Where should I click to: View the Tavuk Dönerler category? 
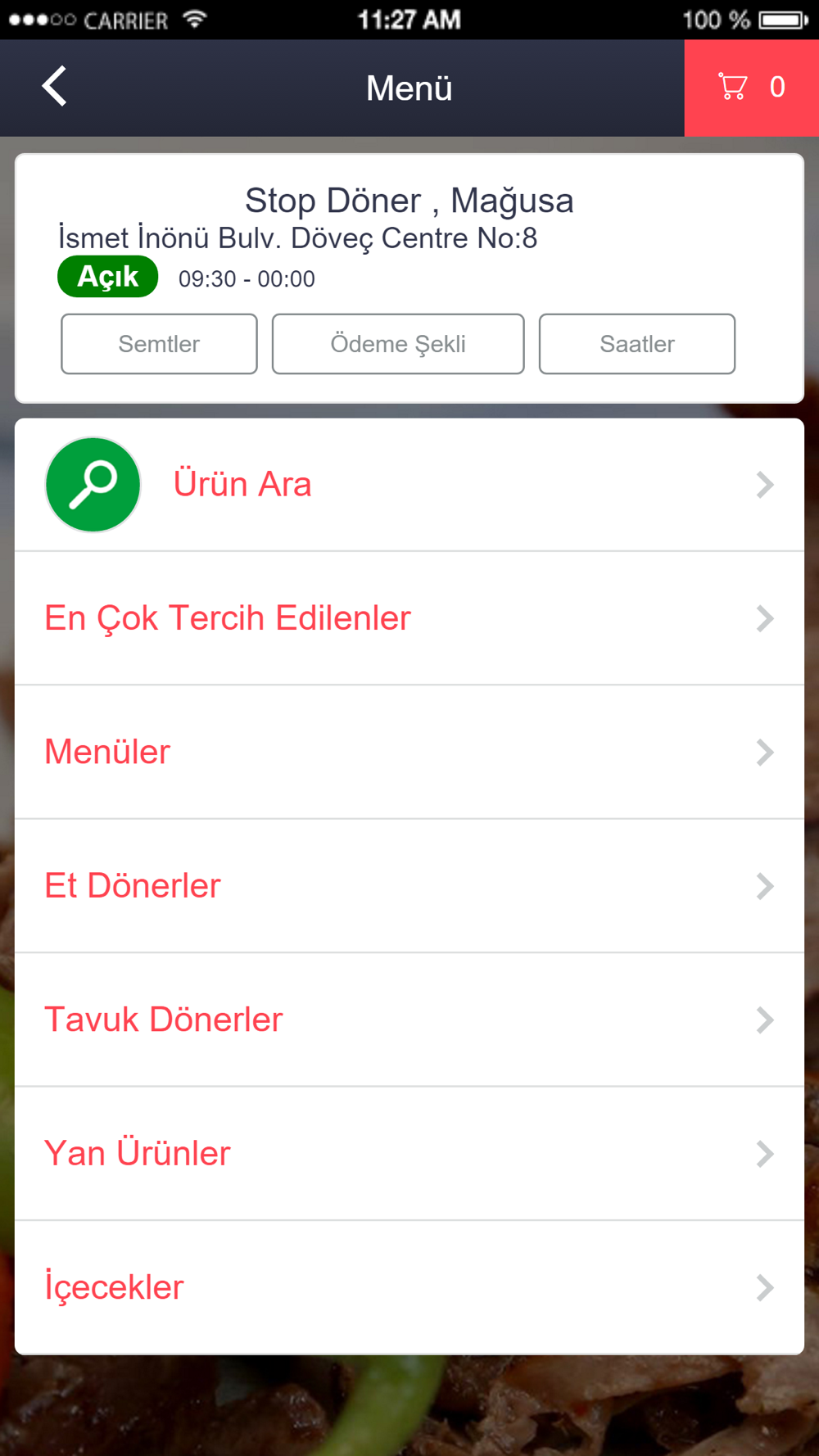coord(409,1020)
